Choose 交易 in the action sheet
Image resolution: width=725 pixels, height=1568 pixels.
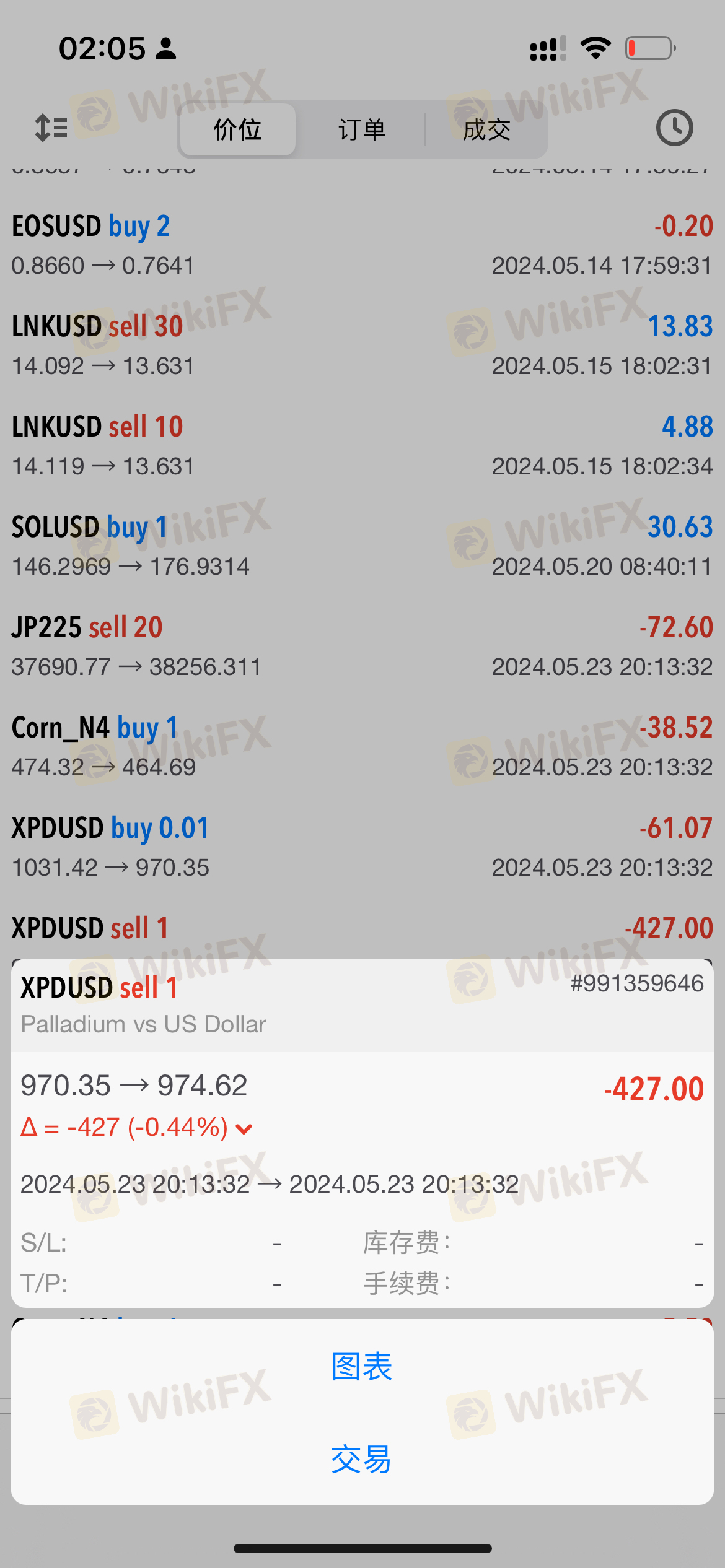point(362,1460)
